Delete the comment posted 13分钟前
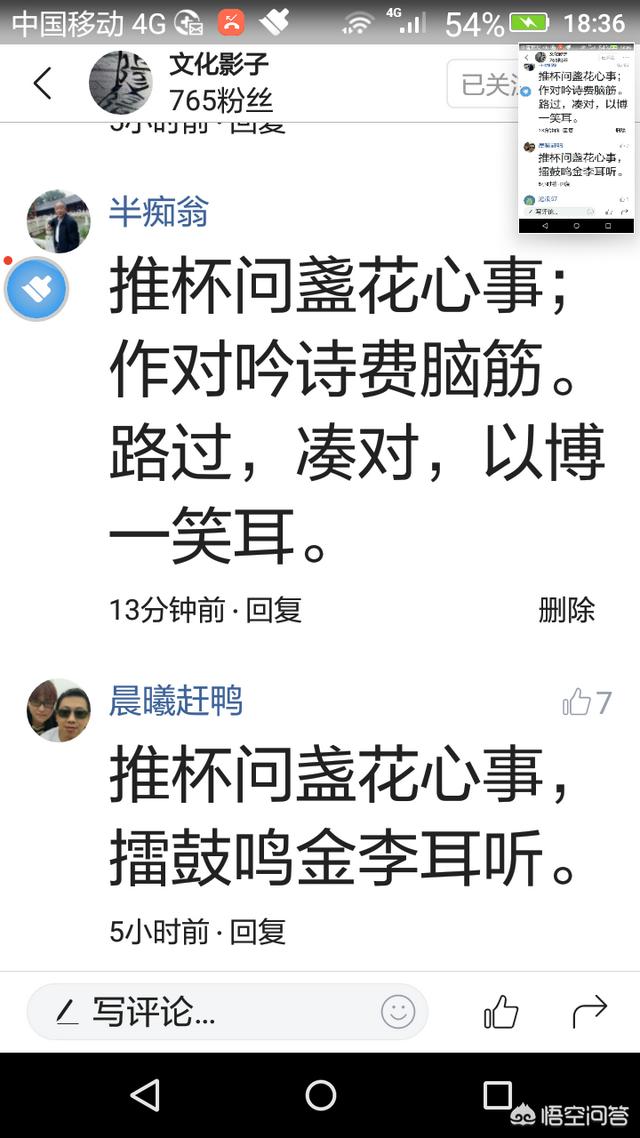The height and width of the screenshot is (1138, 640). [x=566, y=610]
